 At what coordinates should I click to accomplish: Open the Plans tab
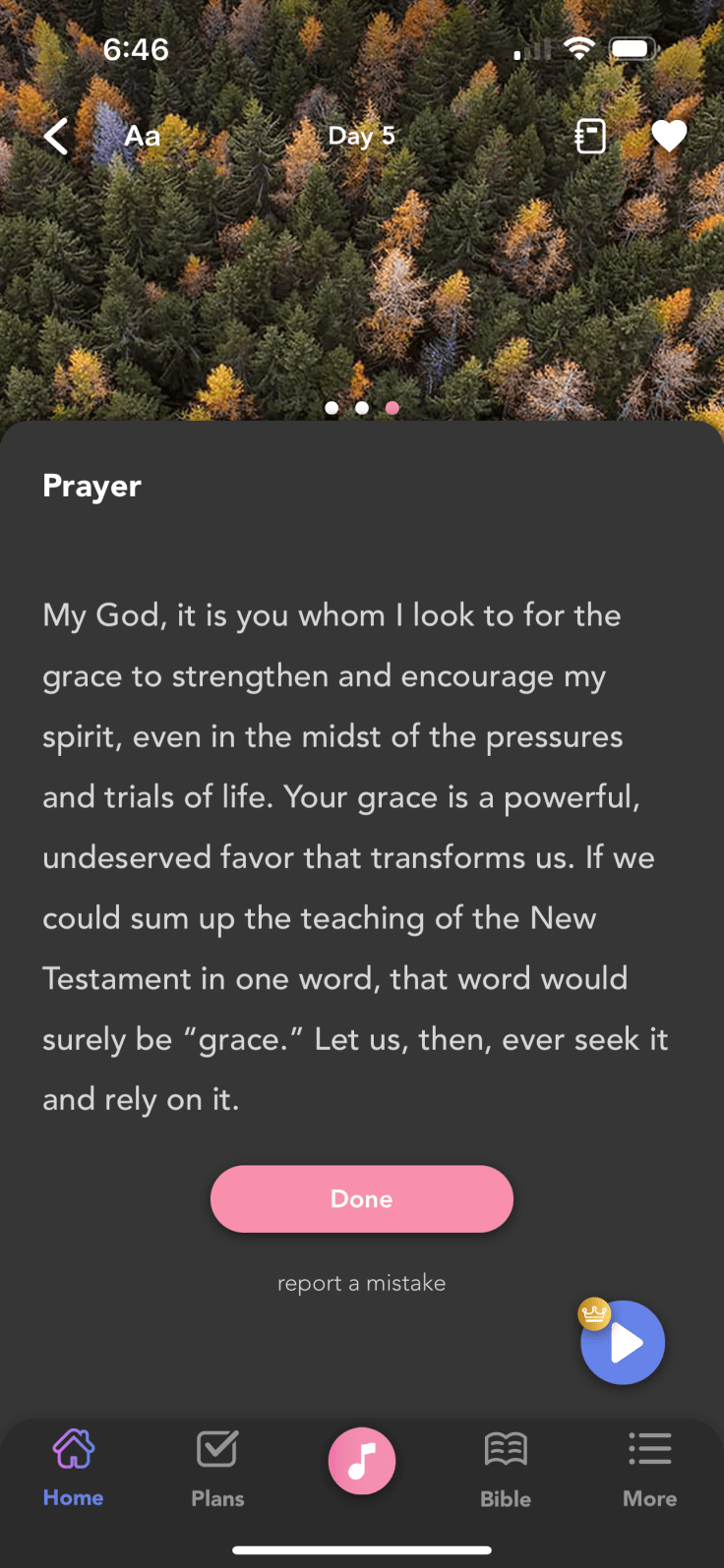[x=217, y=1468]
